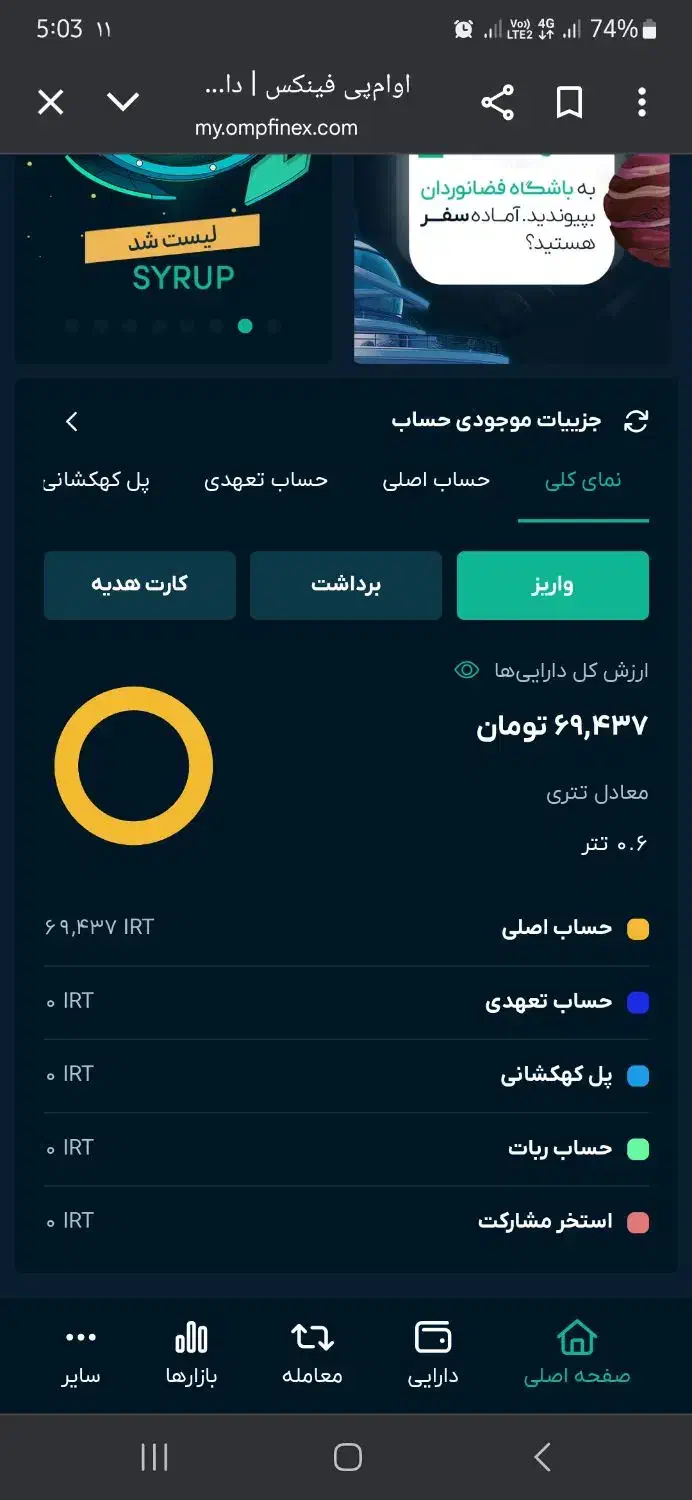
Task: Switch to the حساب اصلی tab
Action: point(436,480)
